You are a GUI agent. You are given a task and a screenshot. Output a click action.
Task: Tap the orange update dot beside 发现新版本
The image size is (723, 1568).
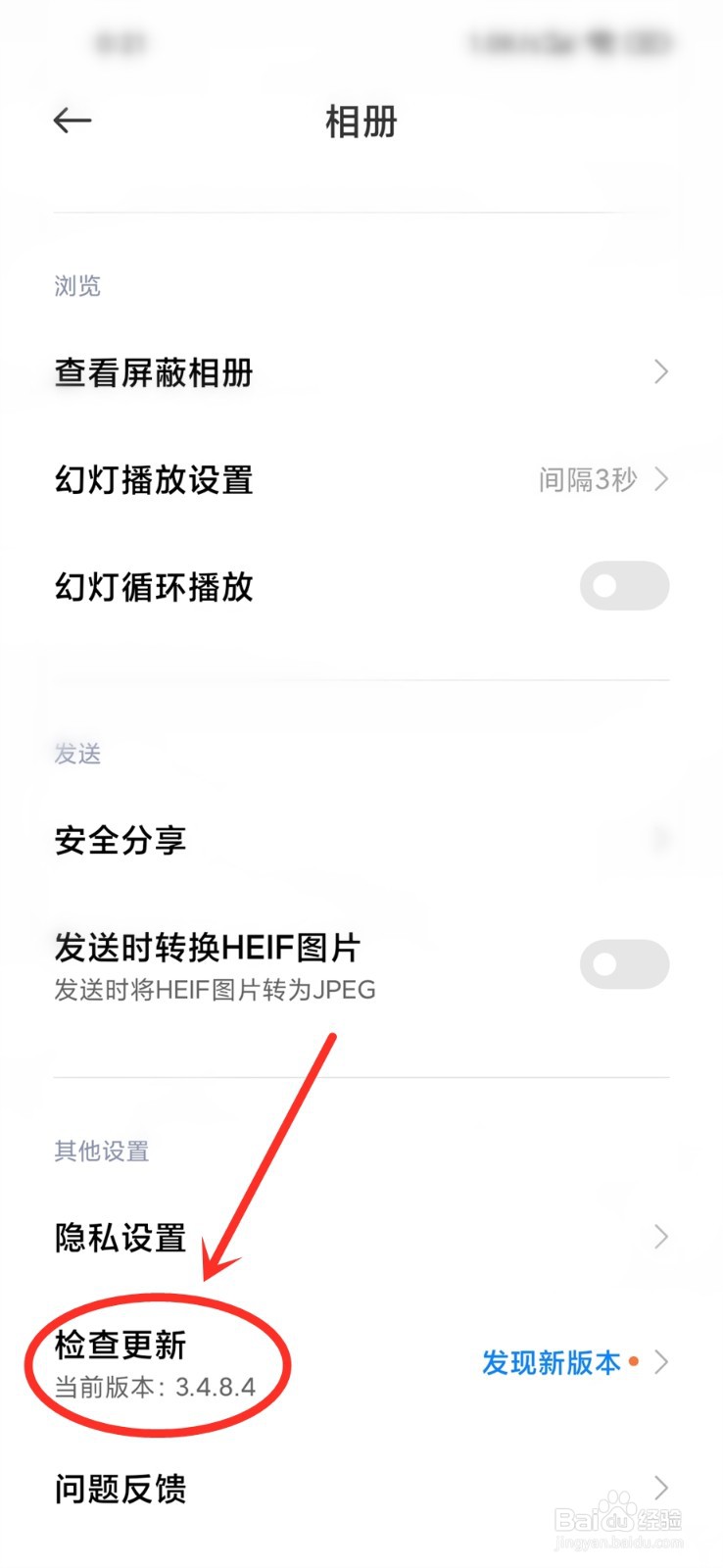pos(635,1362)
